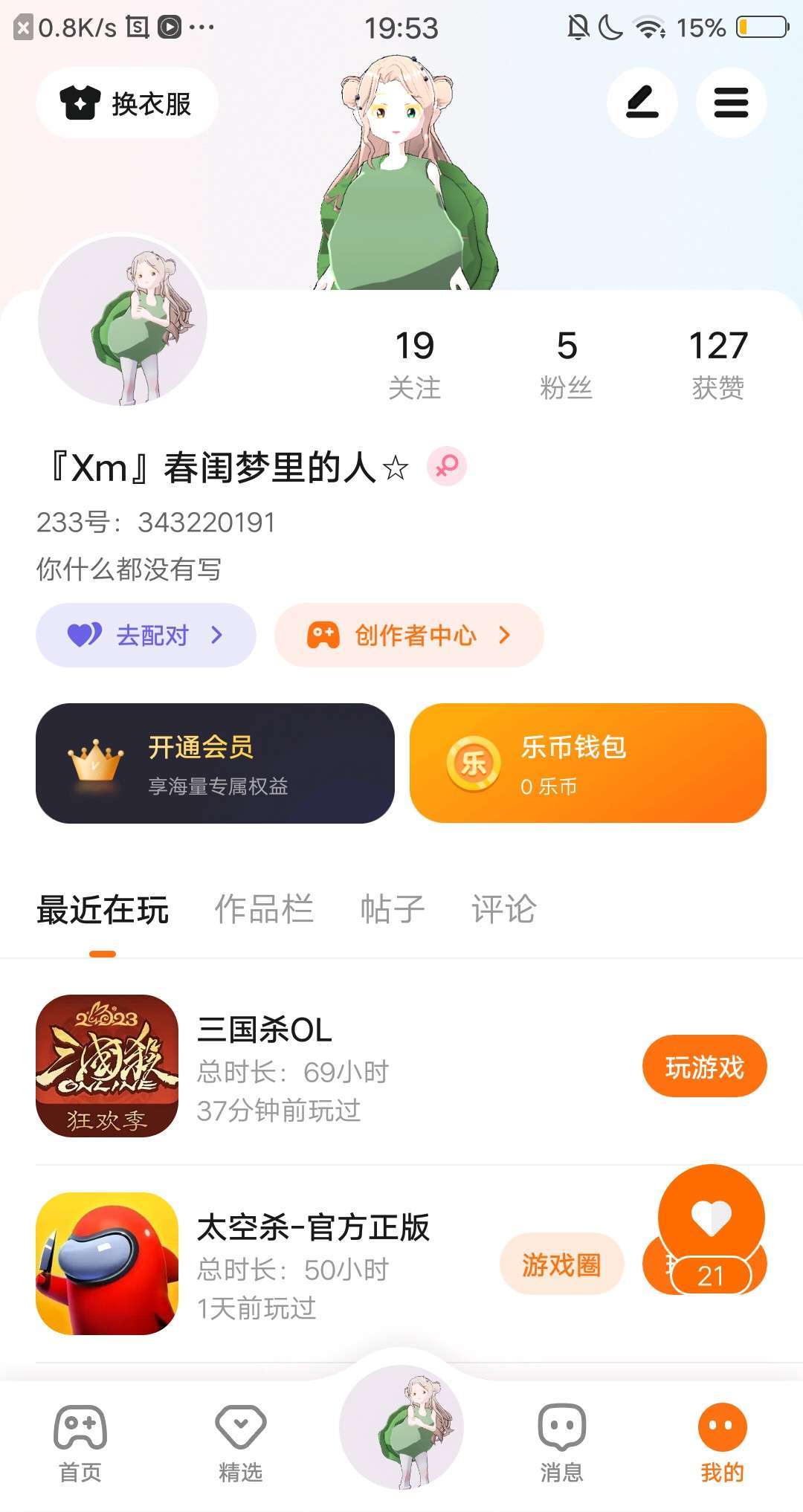Tap 玩游戏 for 三国杀OL
Screen dimensions: 803x1512
(x=704, y=1067)
